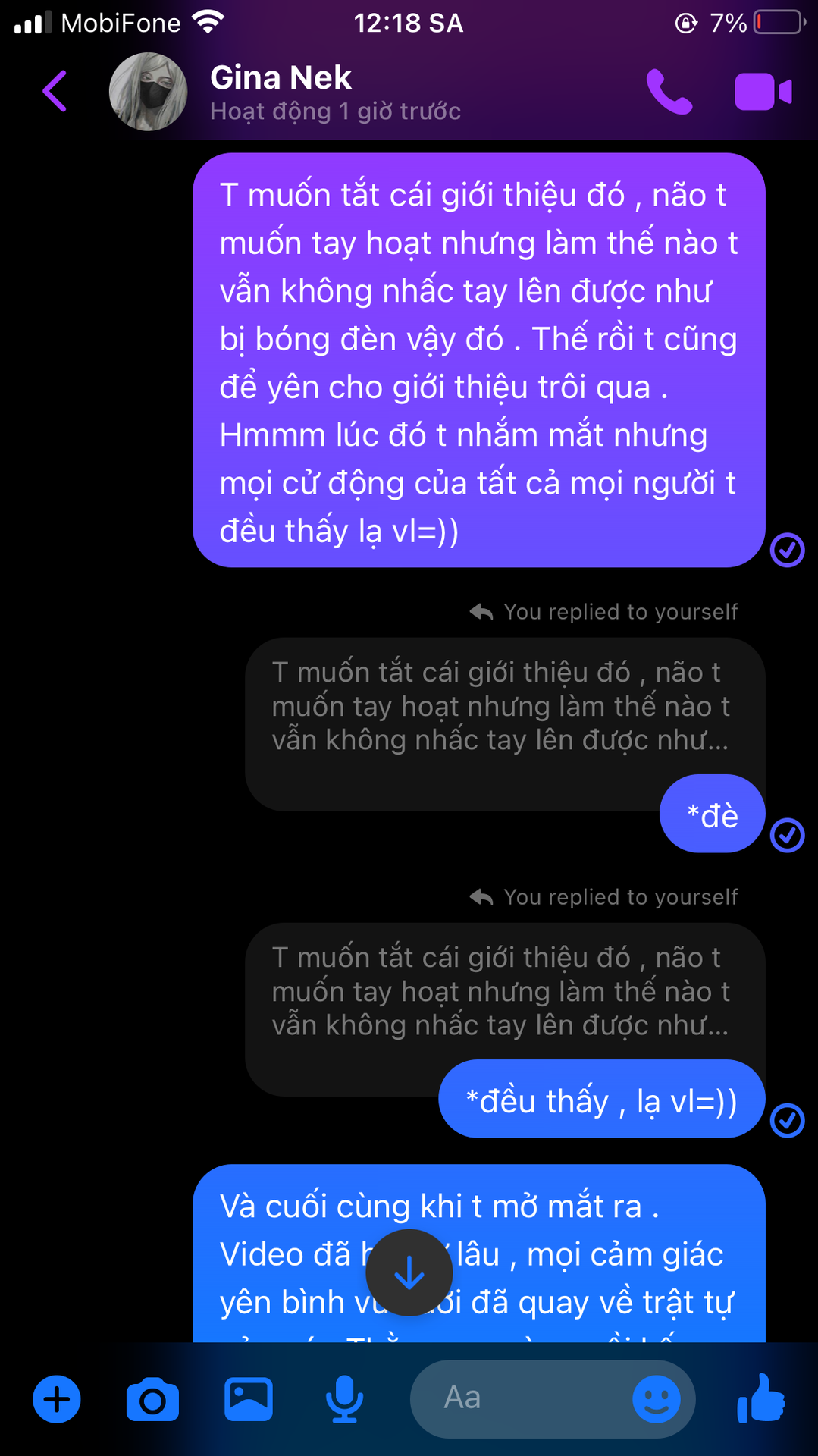Tap the quoted reply above "*đè"

500,707
